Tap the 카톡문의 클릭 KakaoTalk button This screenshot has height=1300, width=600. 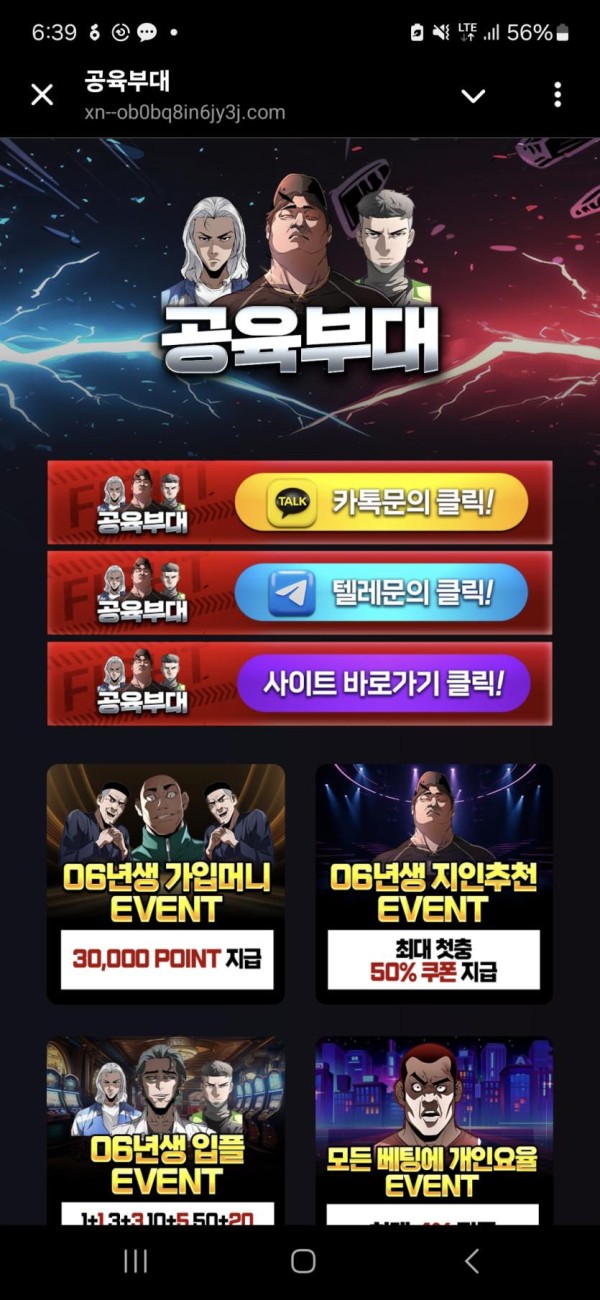point(381,501)
